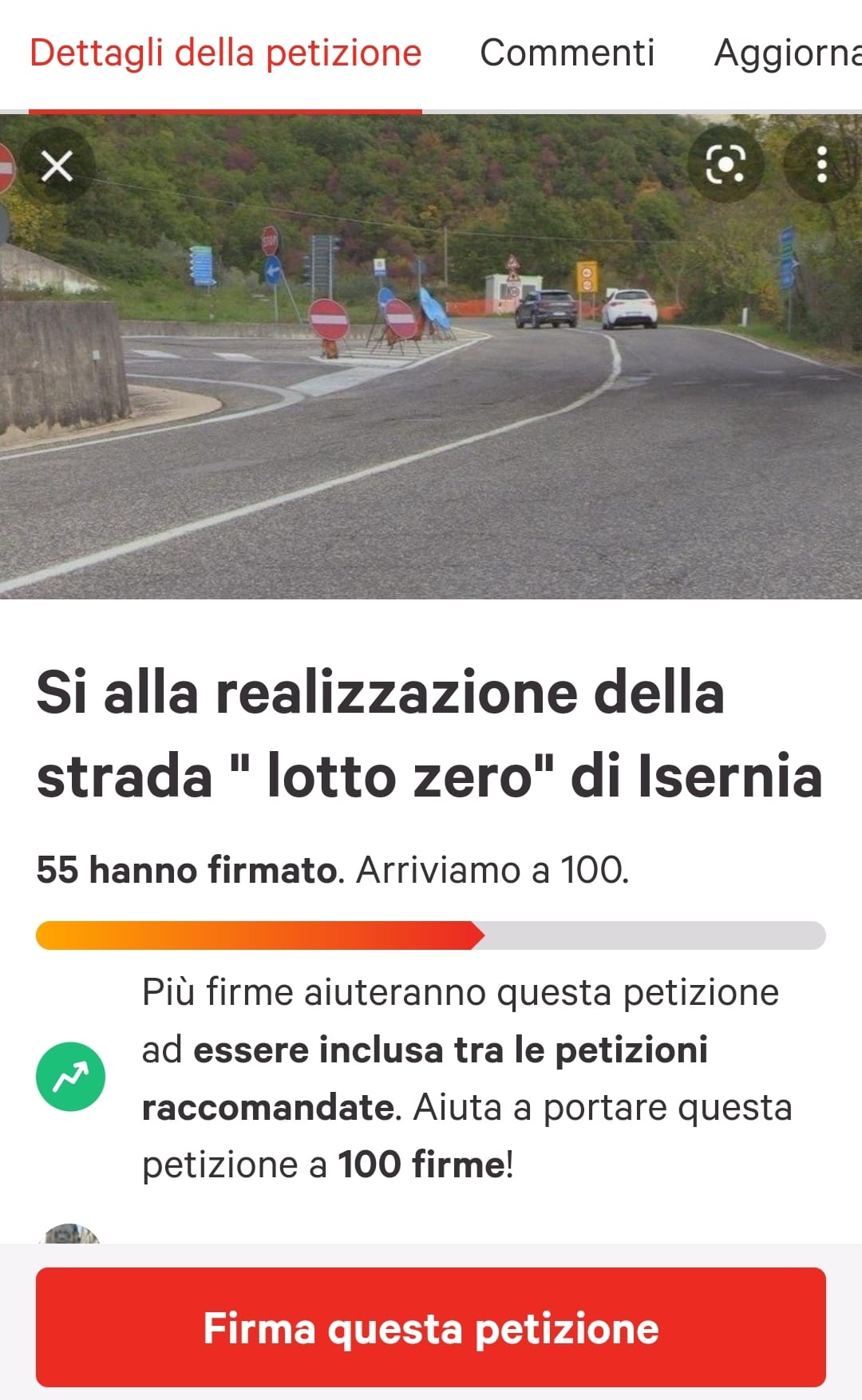The image size is (862, 1400).
Task: Select the Dettagli della petizione tab
Action: pyautogui.click(x=225, y=53)
